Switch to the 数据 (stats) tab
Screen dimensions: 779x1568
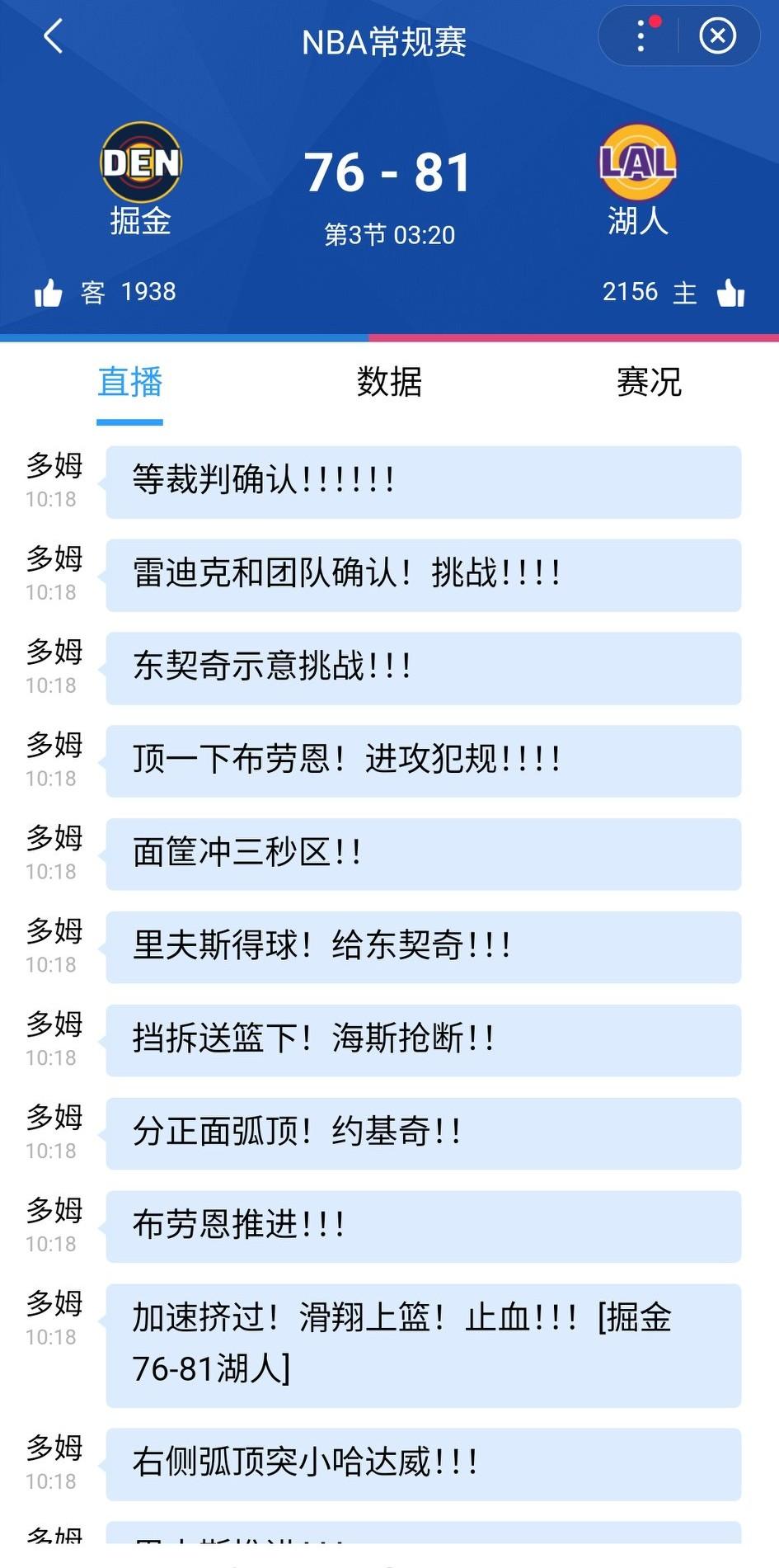pyautogui.click(x=389, y=382)
